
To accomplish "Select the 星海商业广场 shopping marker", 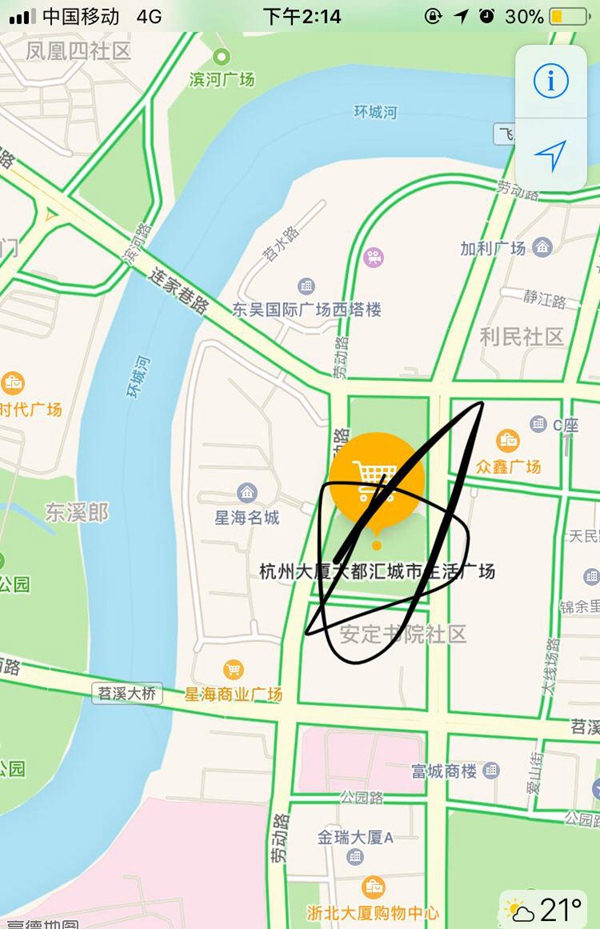I will click(x=233, y=669).
